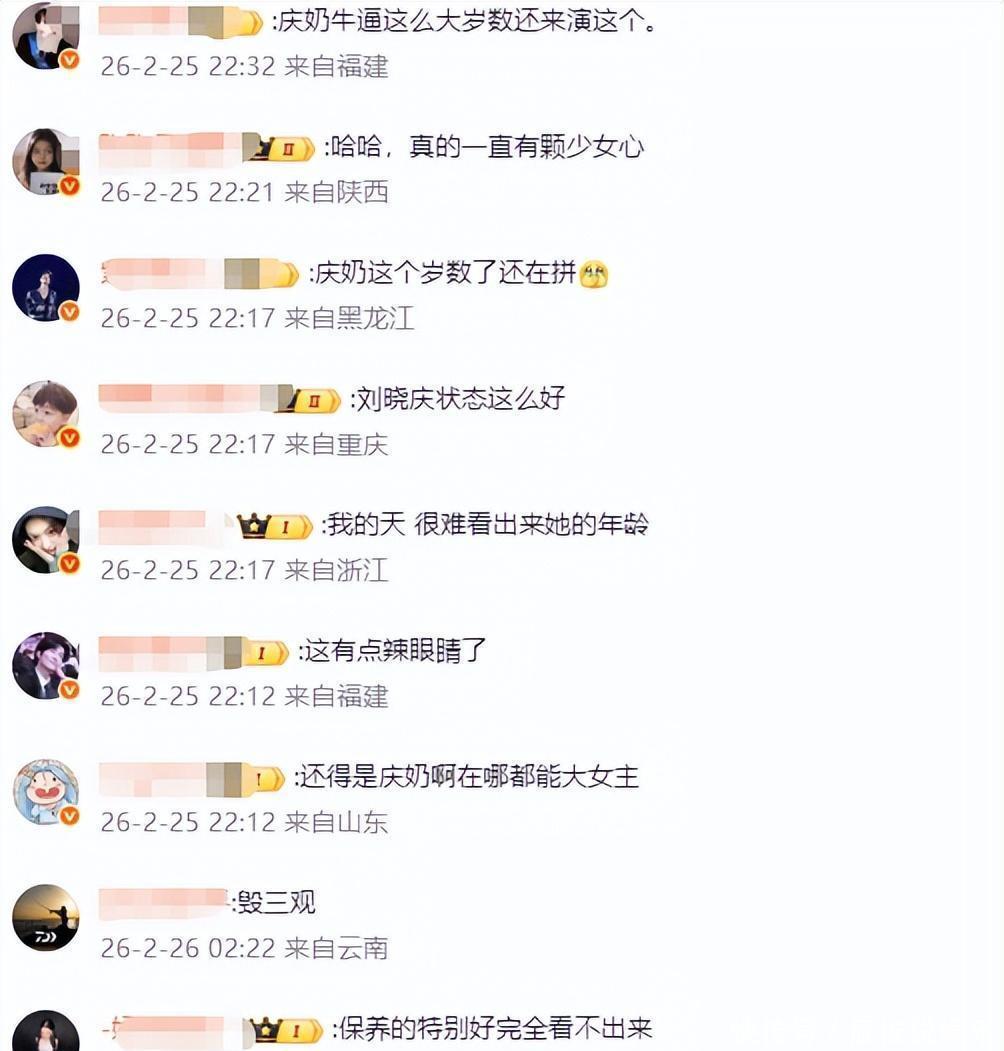1004x1051 pixels.
Task: View profile of user saying 我的天 很难看出来她的年龄
Action: 45,540
